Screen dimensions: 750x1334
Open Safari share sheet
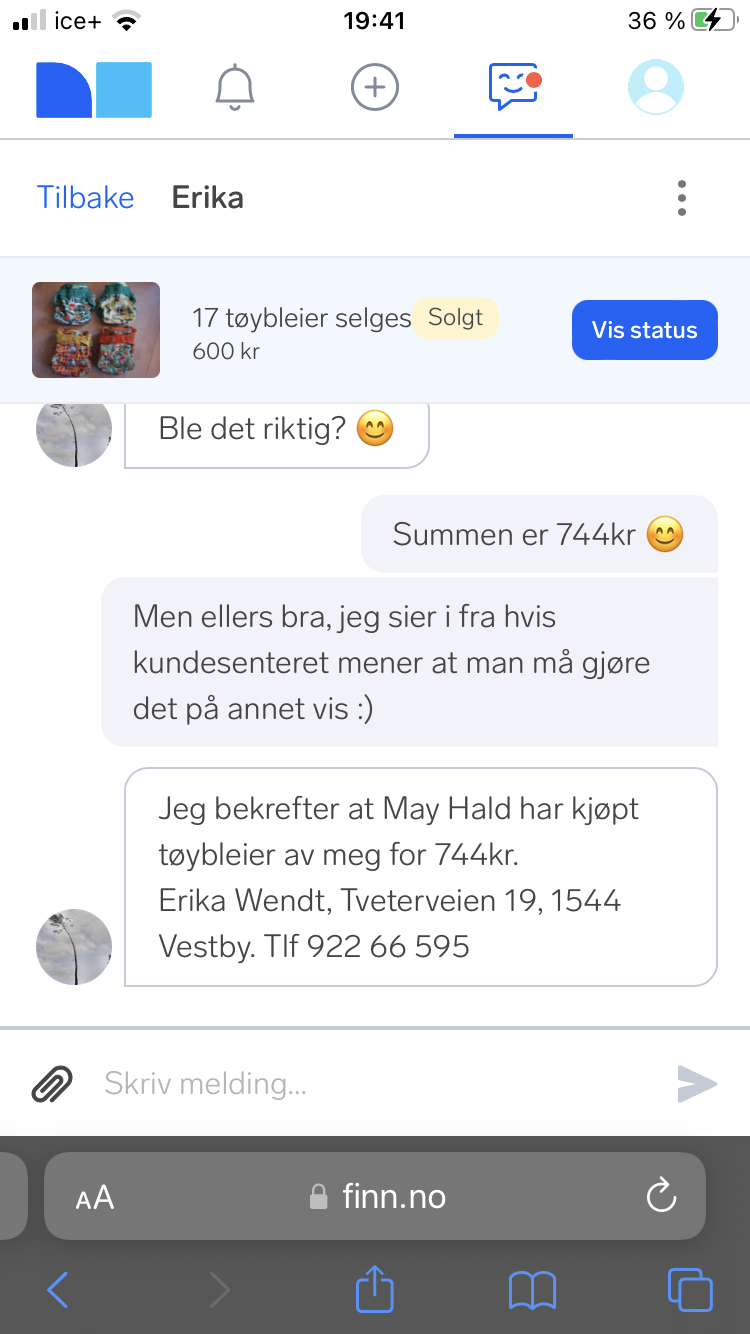coord(375,1288)
